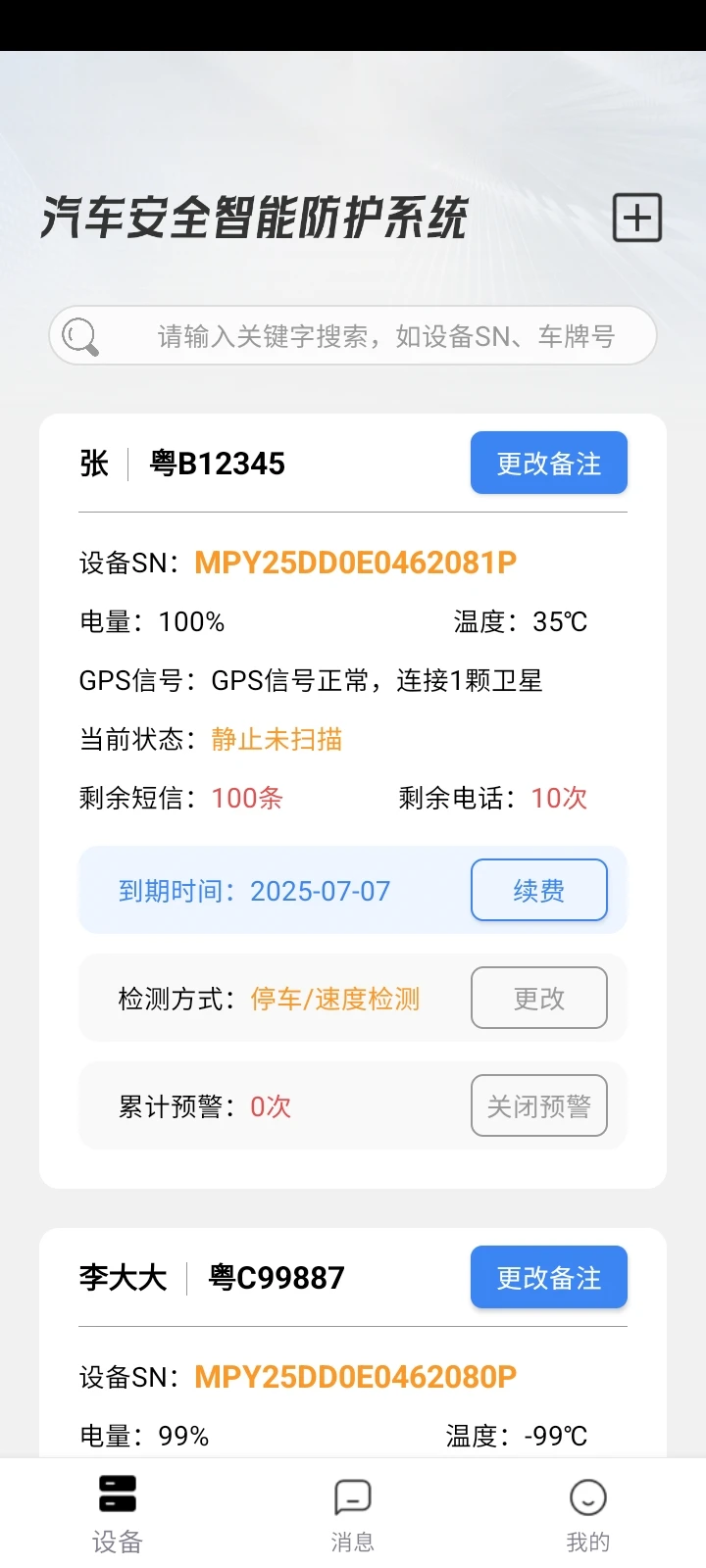Click 更改备注 for vehicle 粤C99887
Viewport: 706px width, 1568px height.
tap(548, 1277)
